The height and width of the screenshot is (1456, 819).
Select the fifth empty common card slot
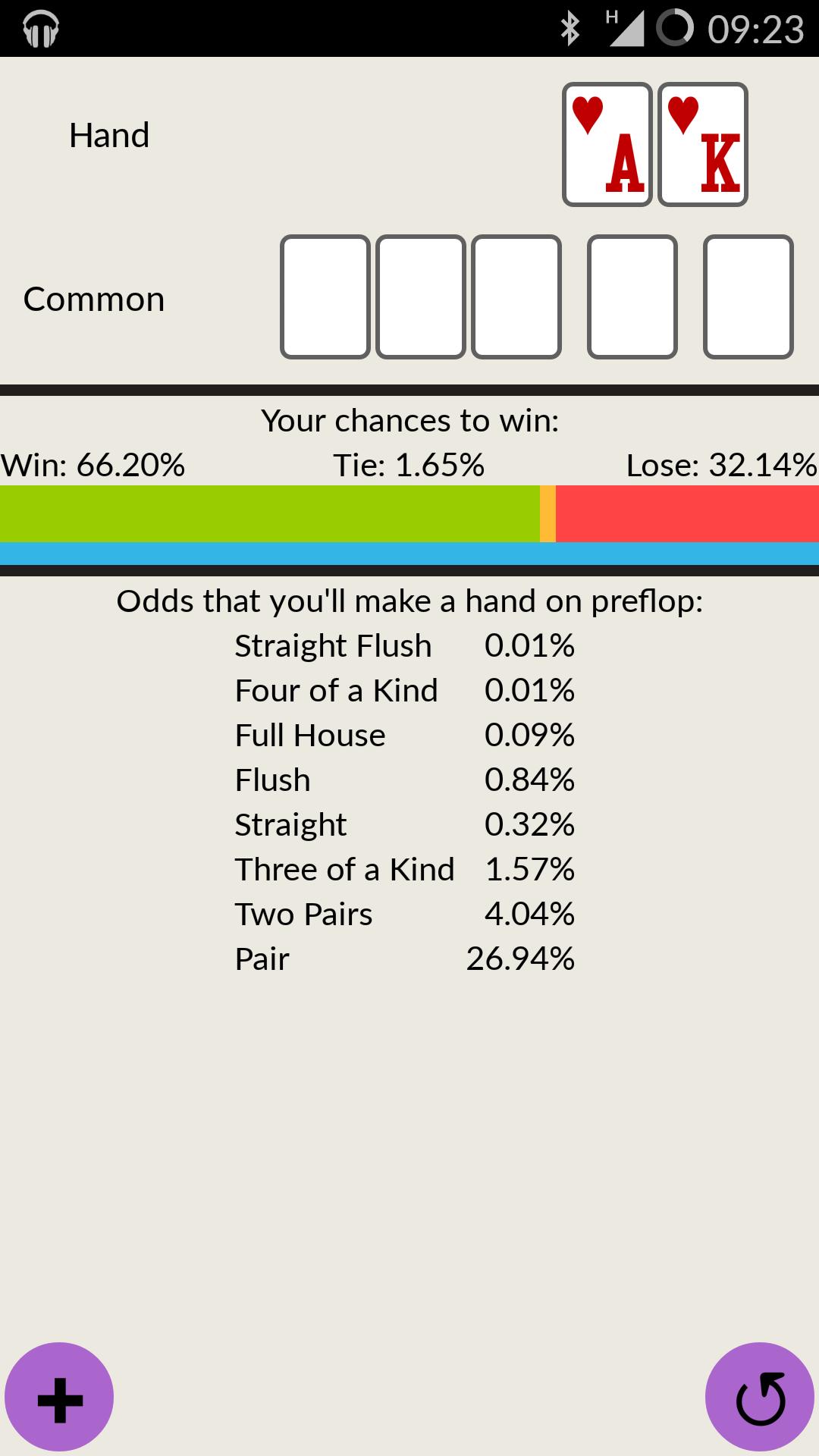coord(748,297)
